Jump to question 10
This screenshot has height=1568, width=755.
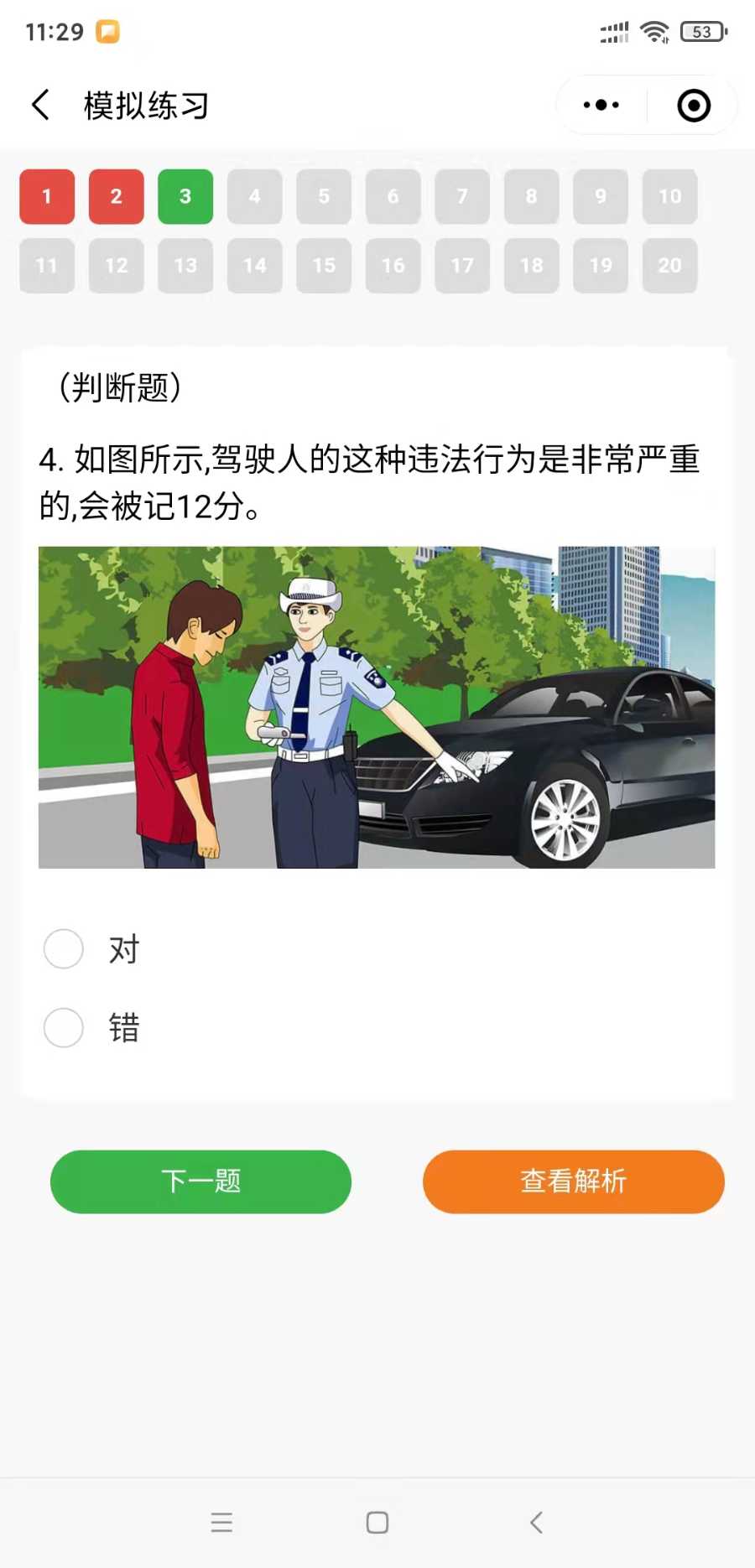[670, 196]
